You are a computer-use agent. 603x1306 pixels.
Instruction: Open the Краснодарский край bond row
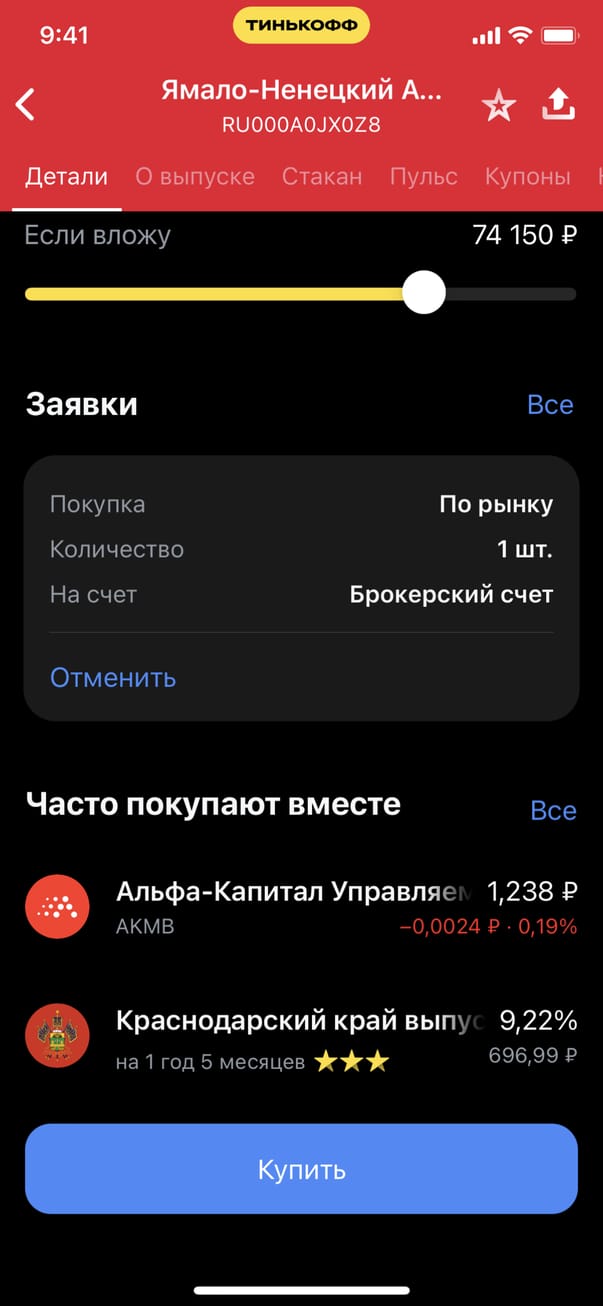(300, 1038)
